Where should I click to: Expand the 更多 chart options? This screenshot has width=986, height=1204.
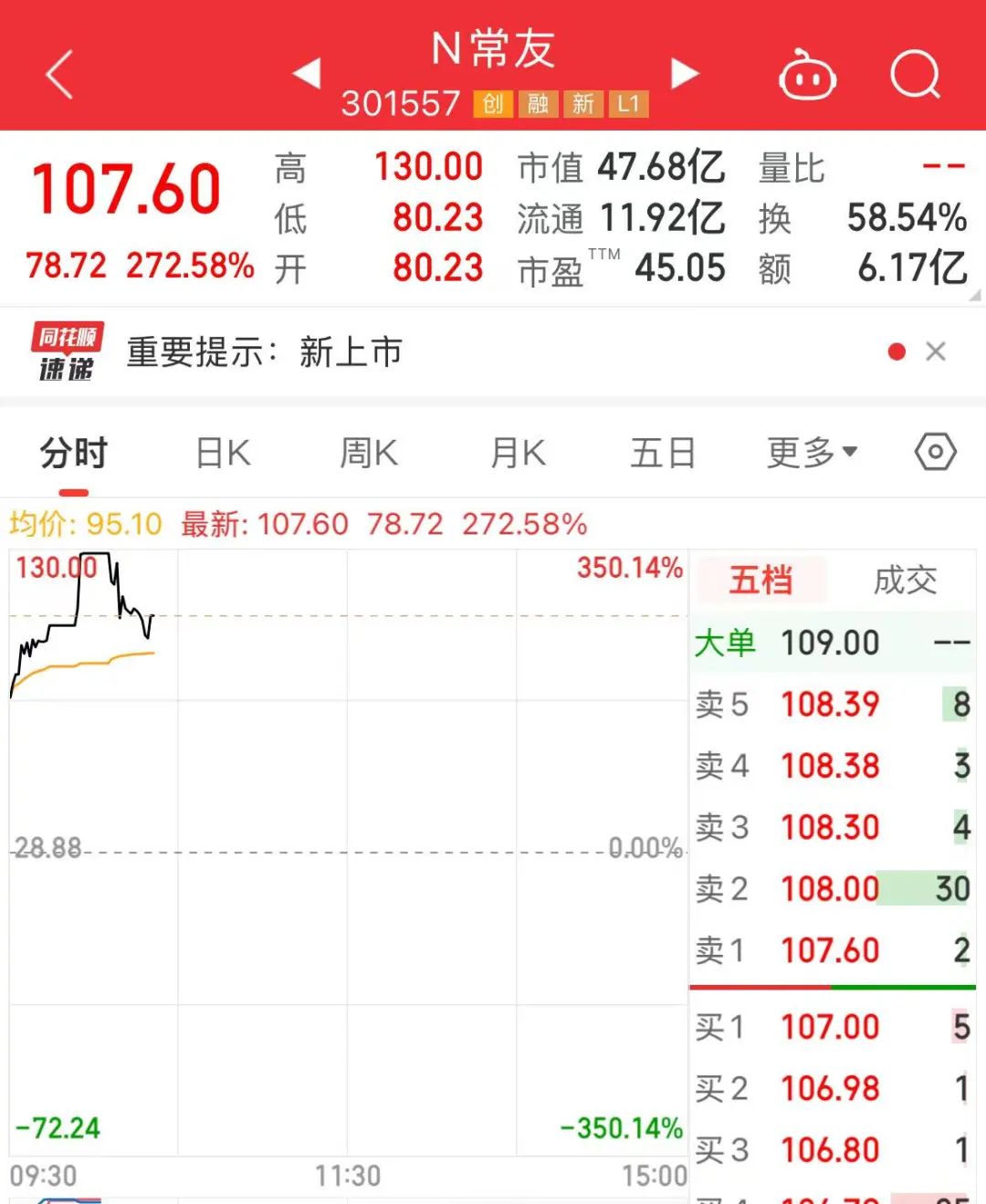point(812,453)
